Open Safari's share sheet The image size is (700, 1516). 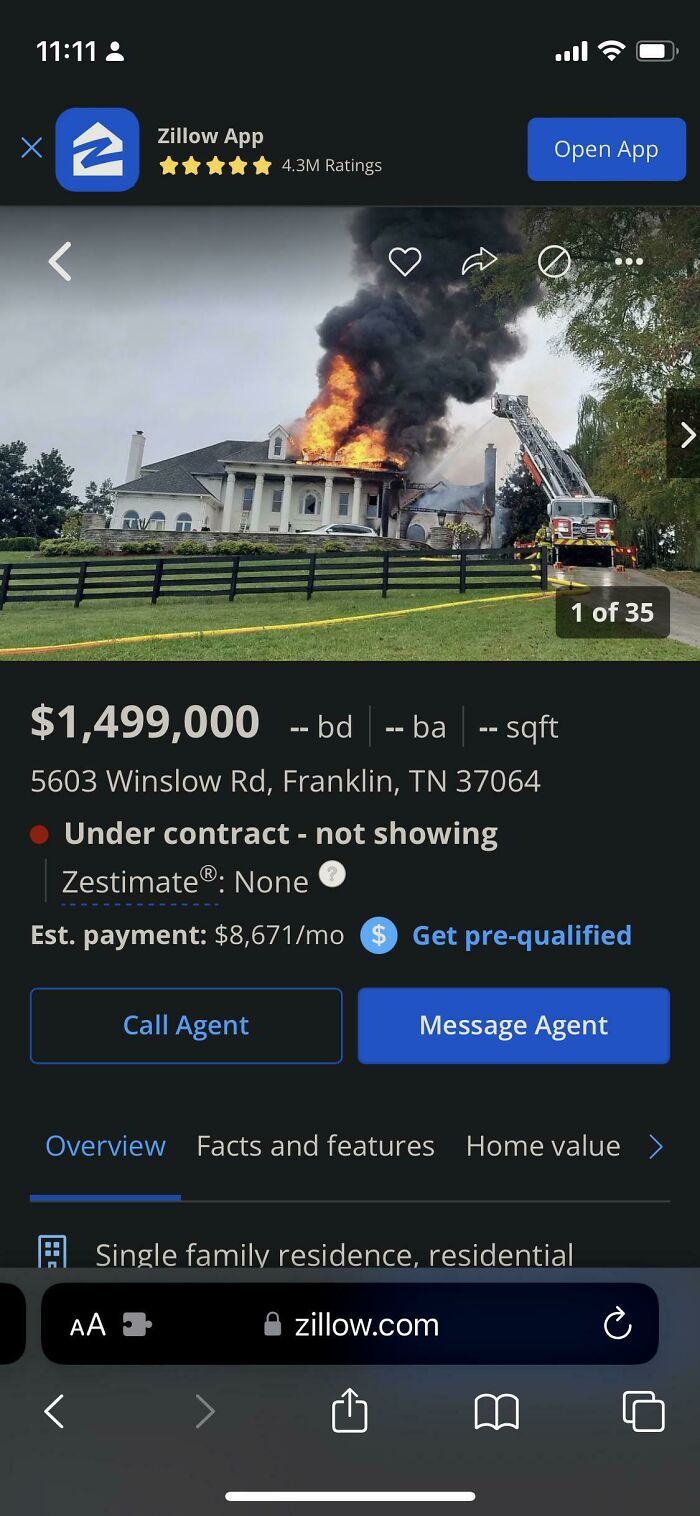(x=350, y=1412)
